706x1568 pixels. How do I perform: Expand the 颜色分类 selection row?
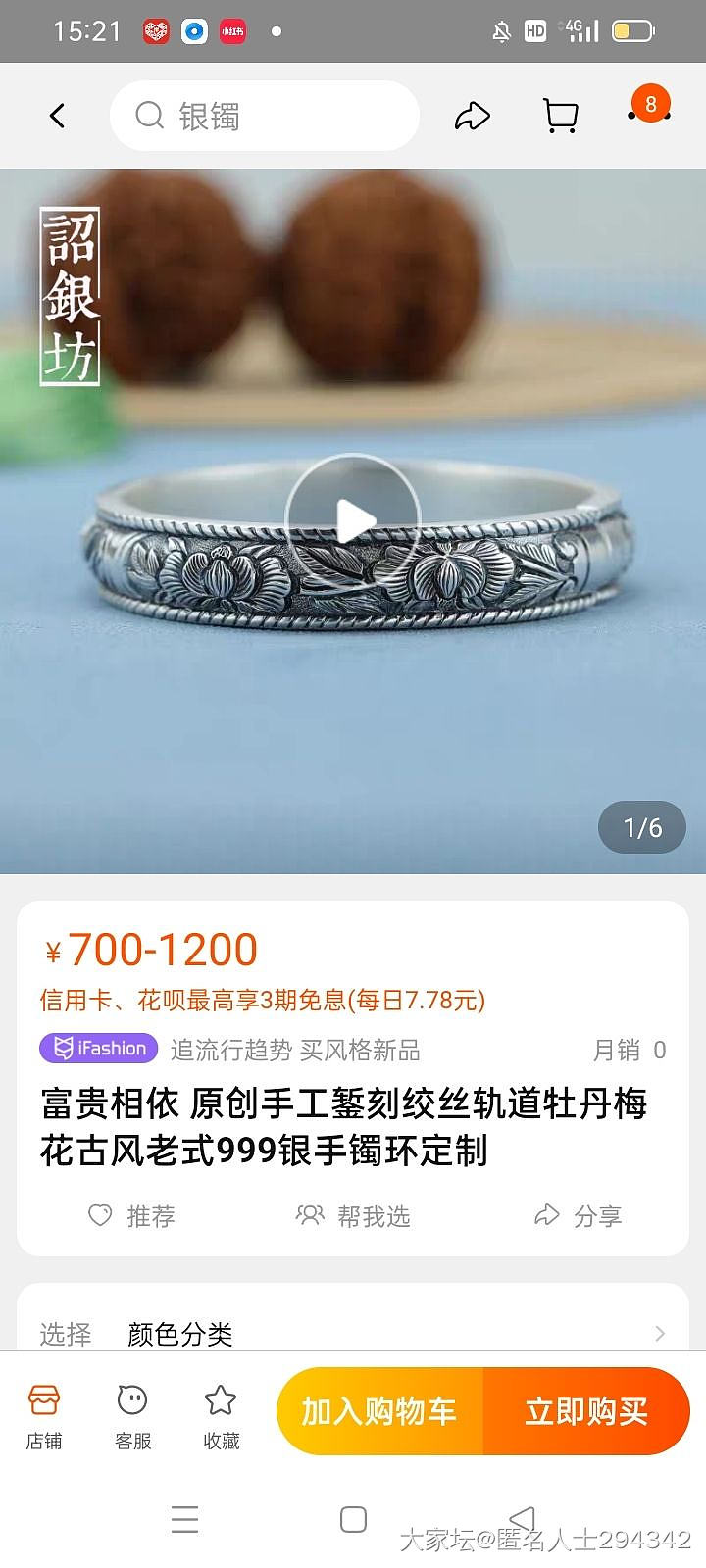pos(353,1333)
